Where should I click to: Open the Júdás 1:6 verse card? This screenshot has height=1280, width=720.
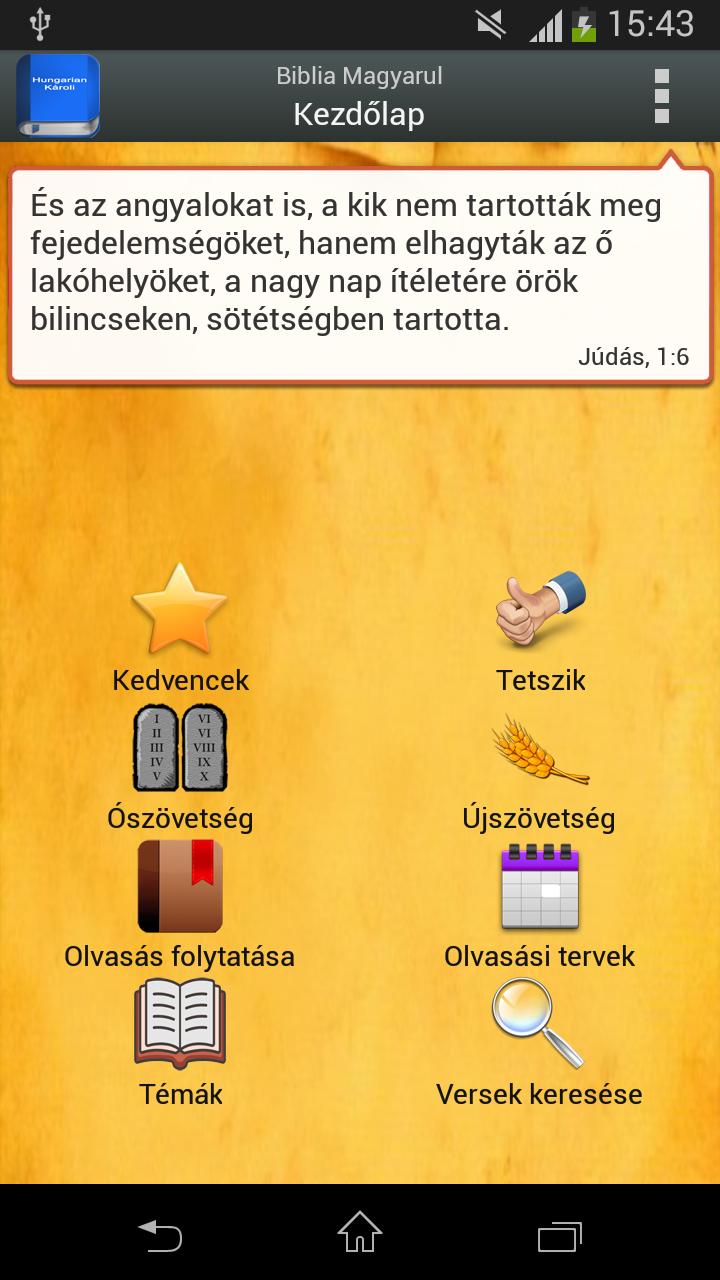pyautogui.click(x=360, y=275)
